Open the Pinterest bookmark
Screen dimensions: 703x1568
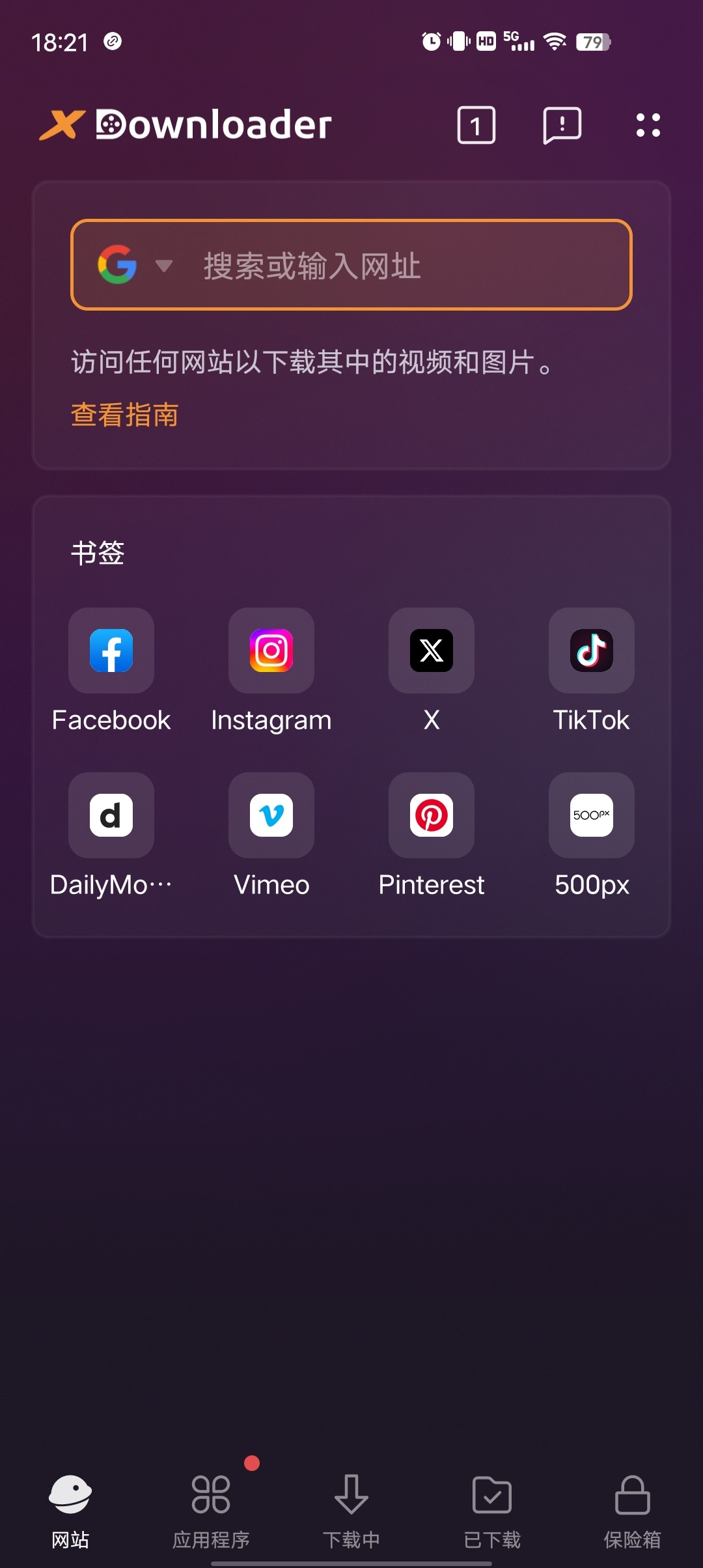[x=432, y=815]
